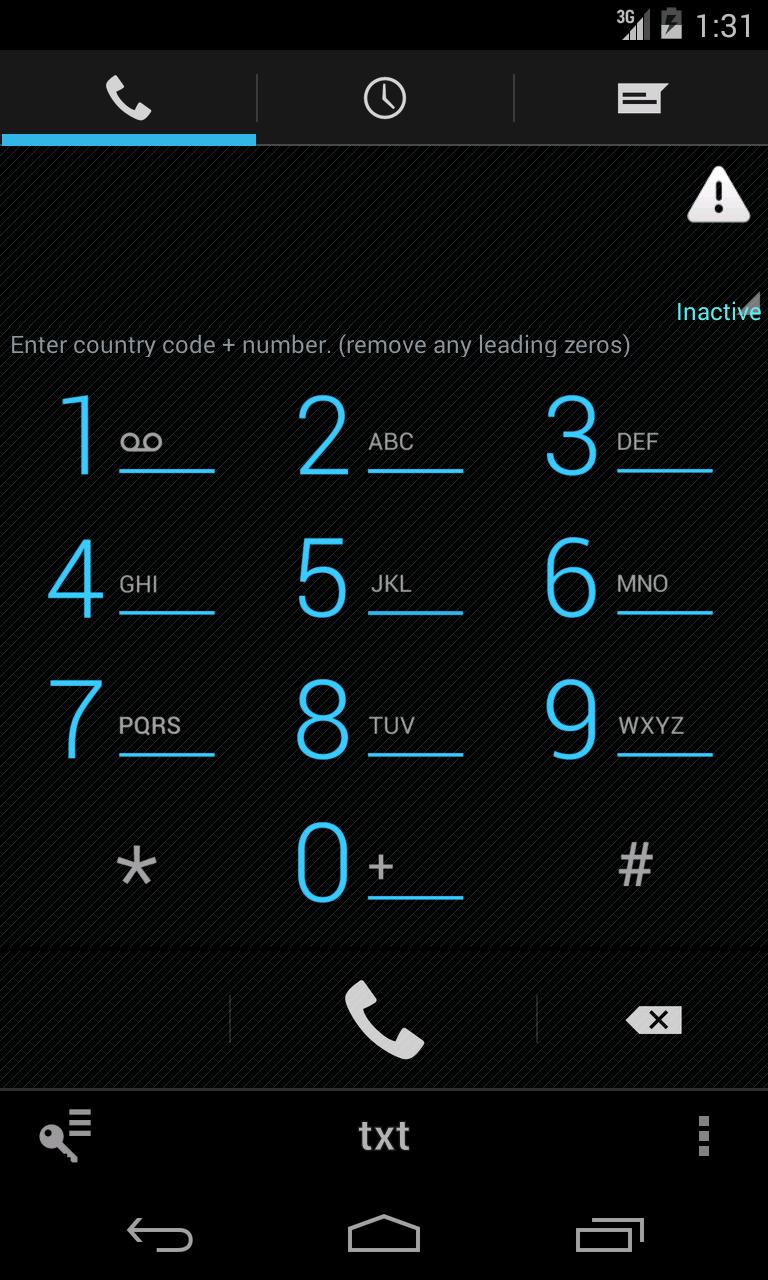Switch to the call history tab

coord(384,98)
